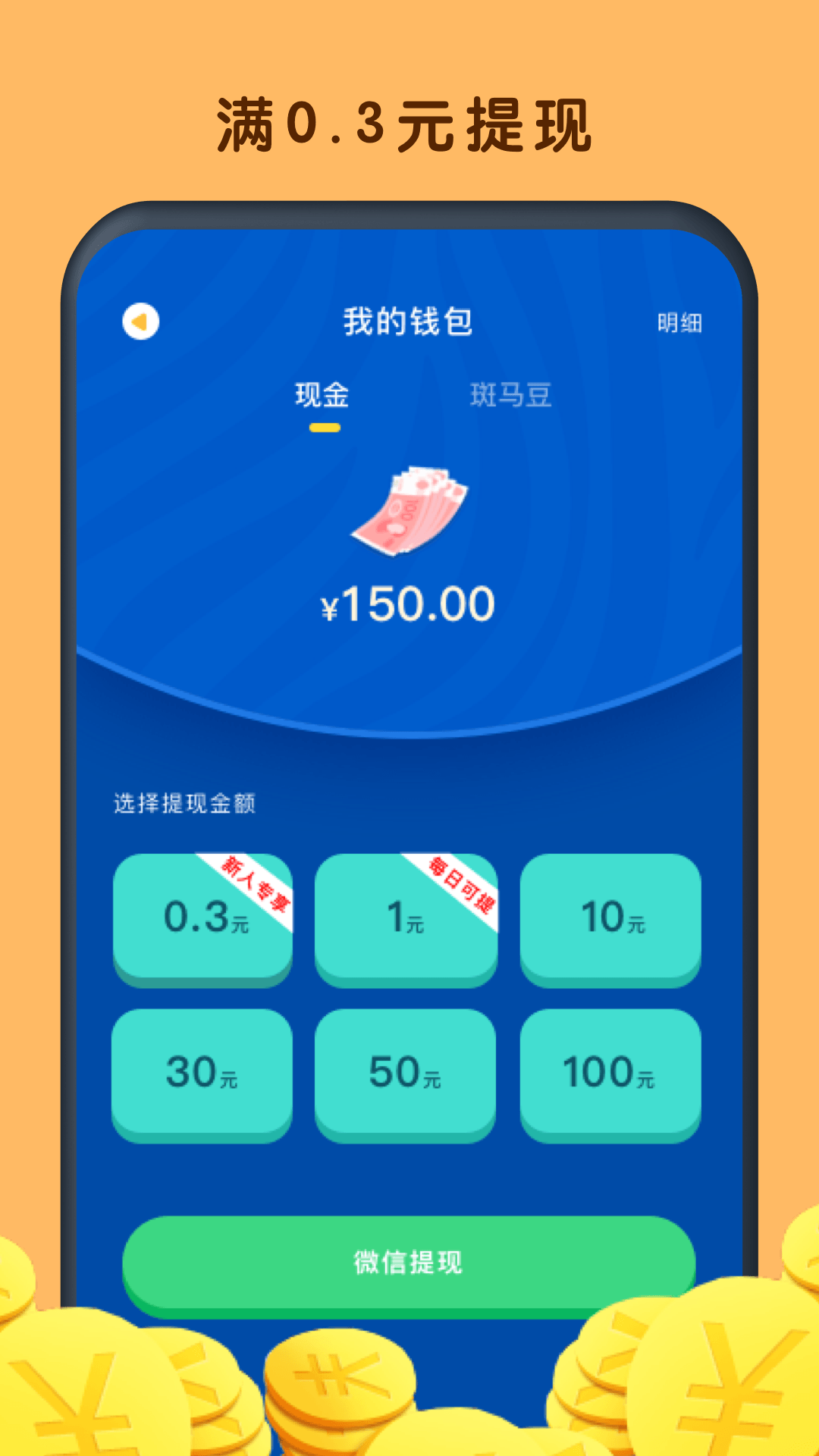The width and height of the screenshot is (819, 1456).
Task: Tap the back arrow icon
Action: [139, 322]
